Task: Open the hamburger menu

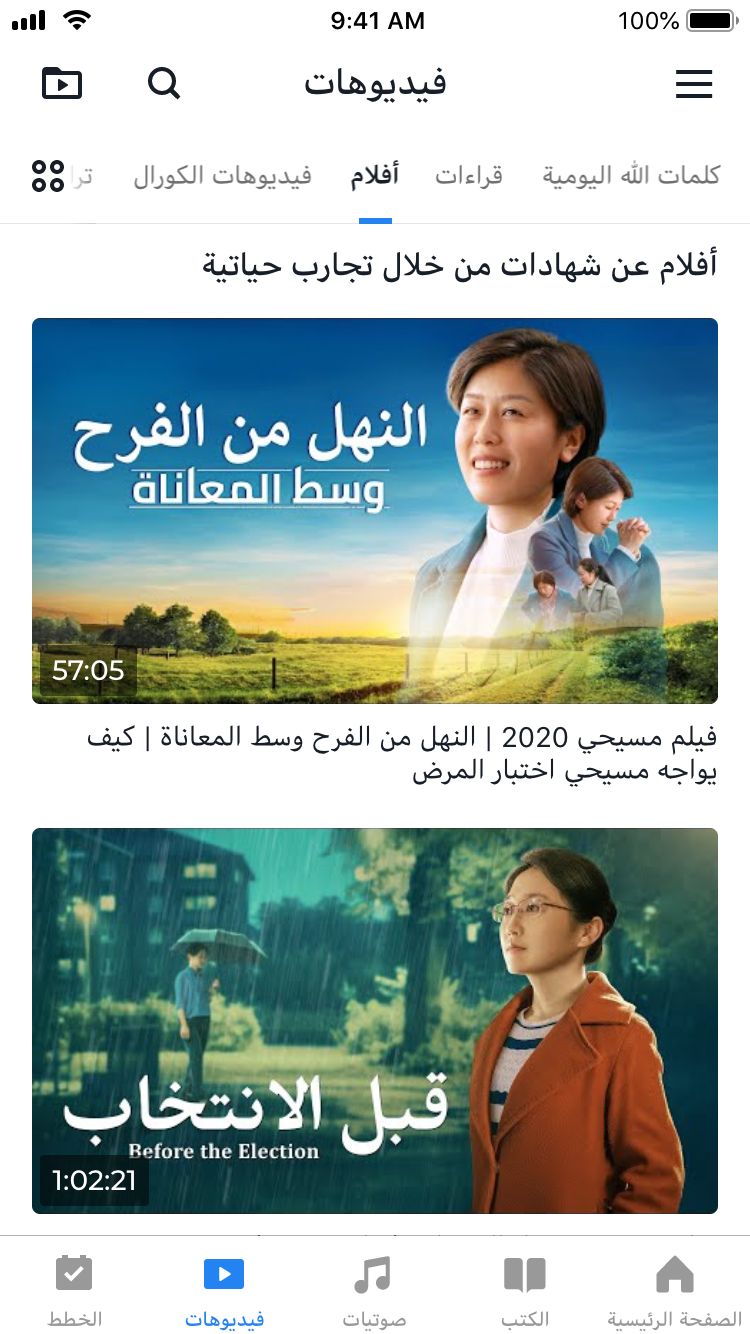Action: (693, 84)
